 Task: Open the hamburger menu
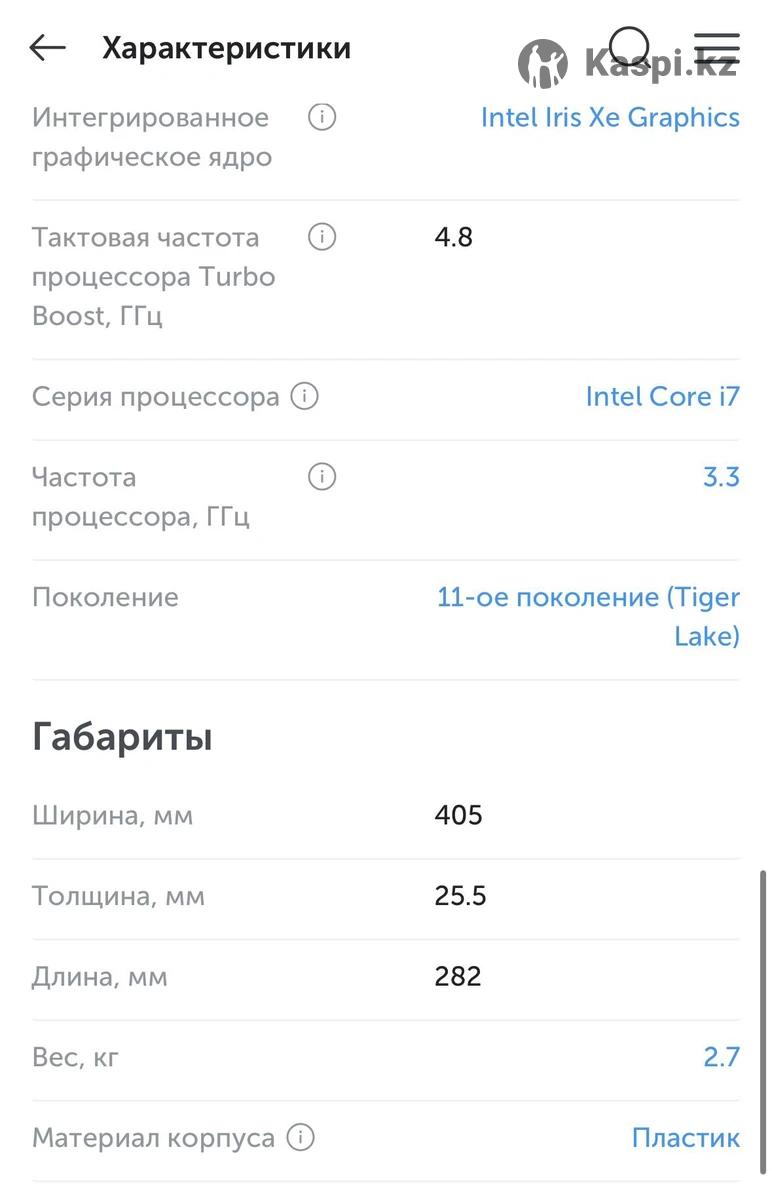pos(716,47)
